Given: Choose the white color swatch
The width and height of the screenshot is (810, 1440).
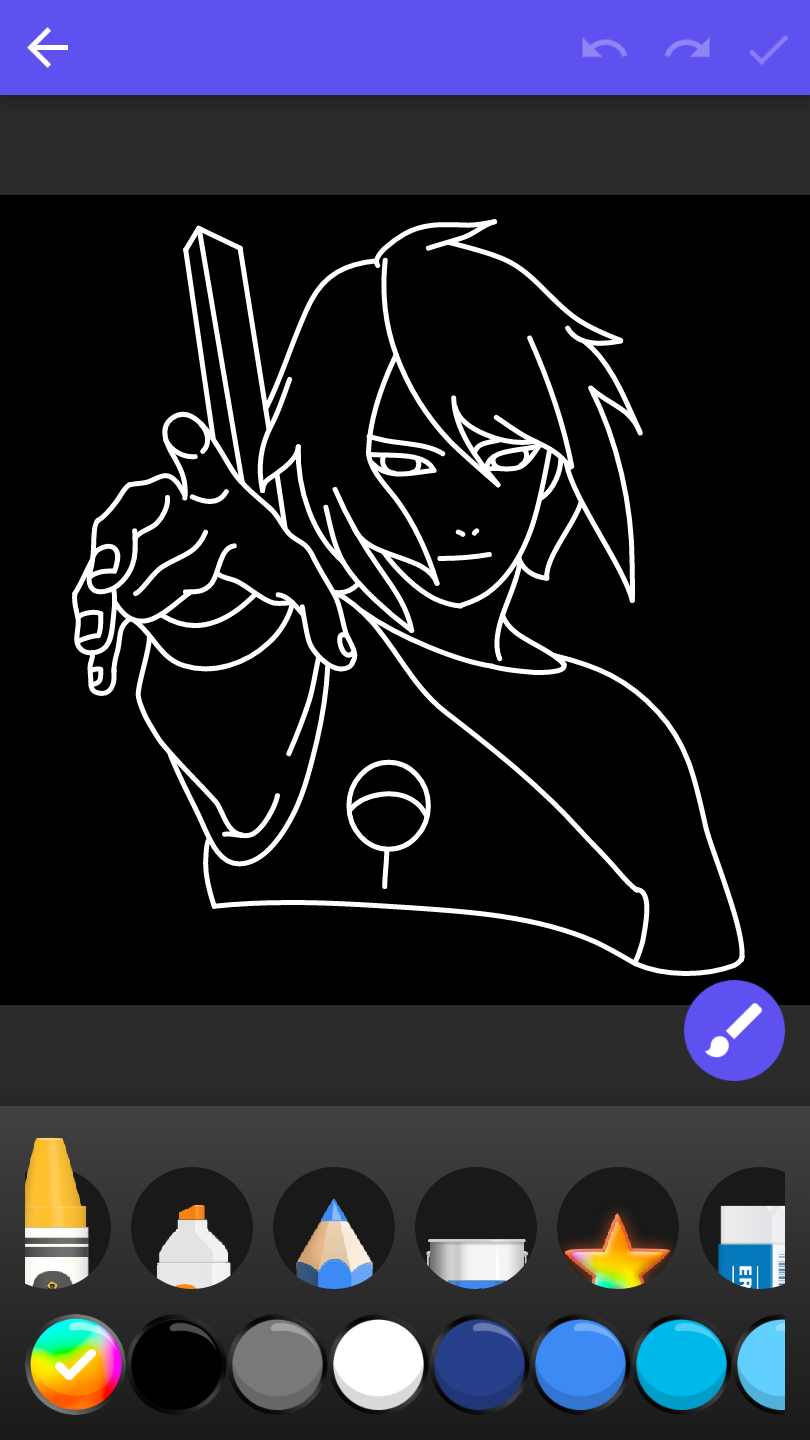Looking at the screenshot, I should click(378, 1364).
